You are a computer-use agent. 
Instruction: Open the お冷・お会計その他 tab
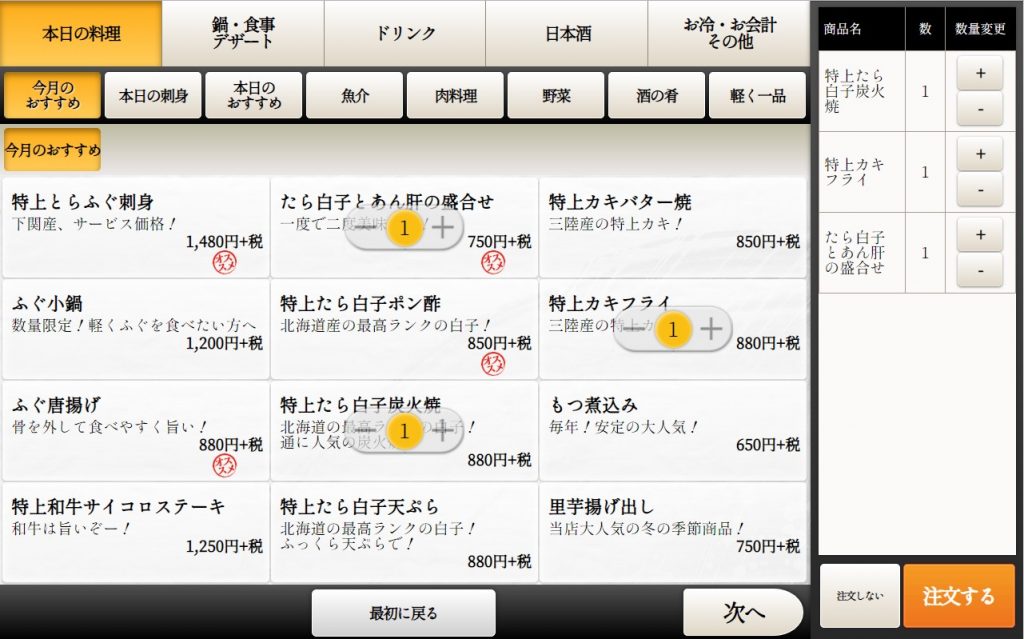point(729,33)
